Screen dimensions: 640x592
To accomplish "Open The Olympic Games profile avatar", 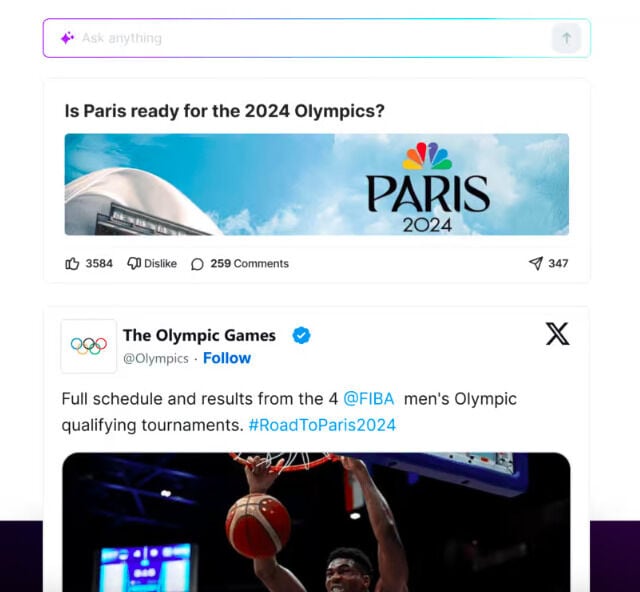I will [88, 346].
